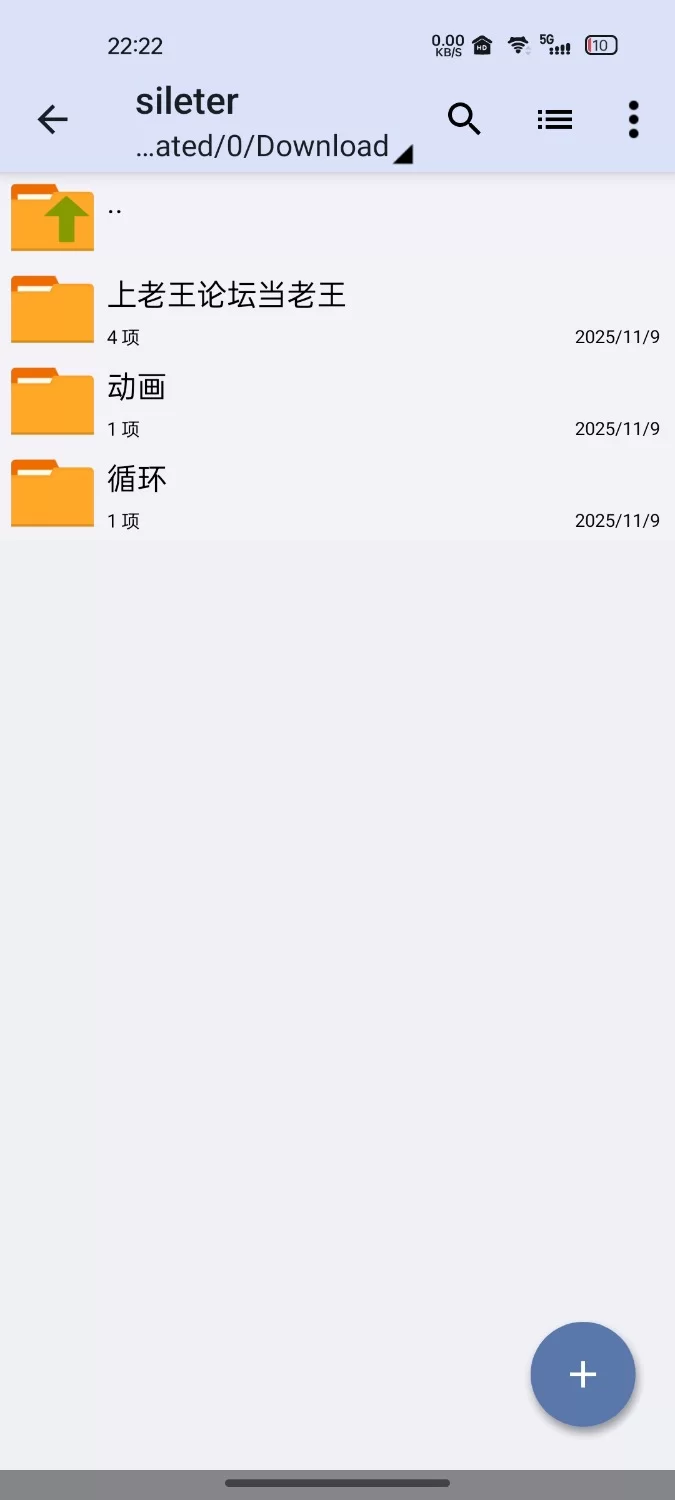Go back using the arrow icon

(52, 120)
